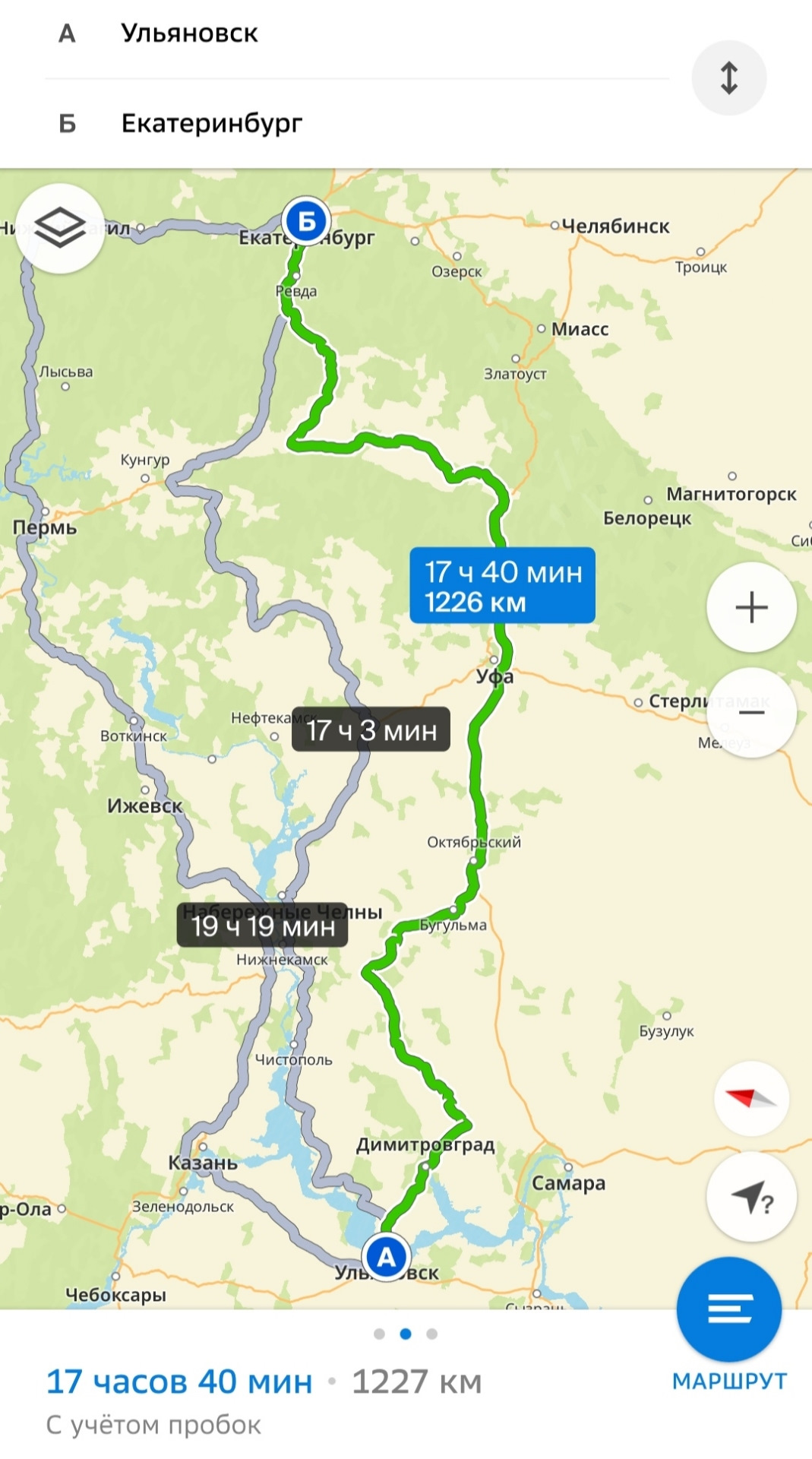This screenshot has width=812, height=1459.
Task: Select the 17 ч 3 мин alternative route
Action: [371, 729]
